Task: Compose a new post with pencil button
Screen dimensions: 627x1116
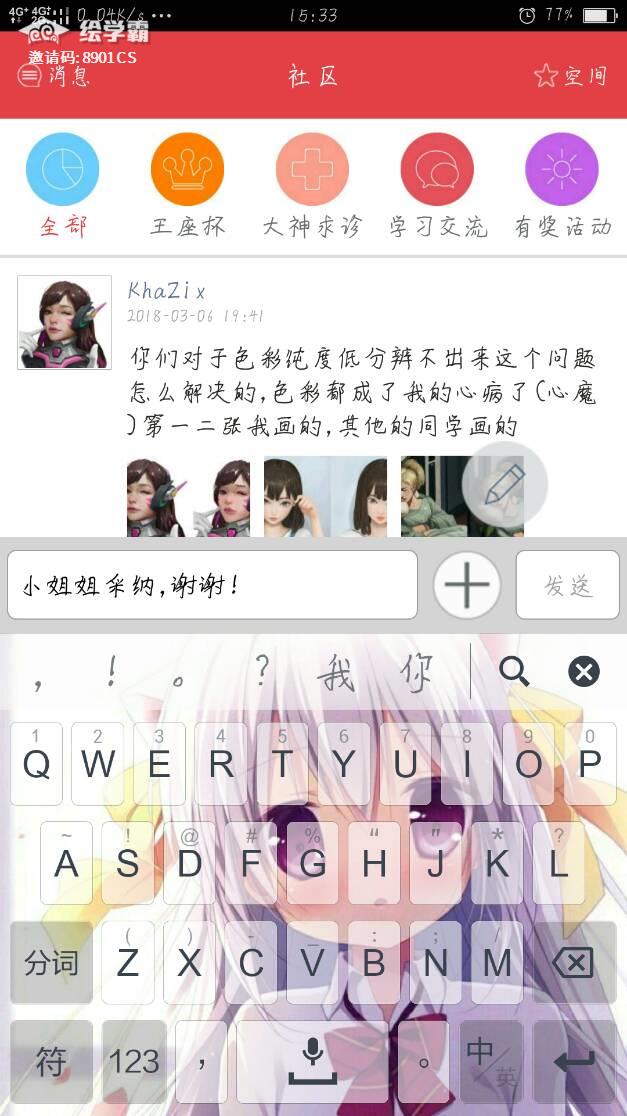Action: point(505,484)
